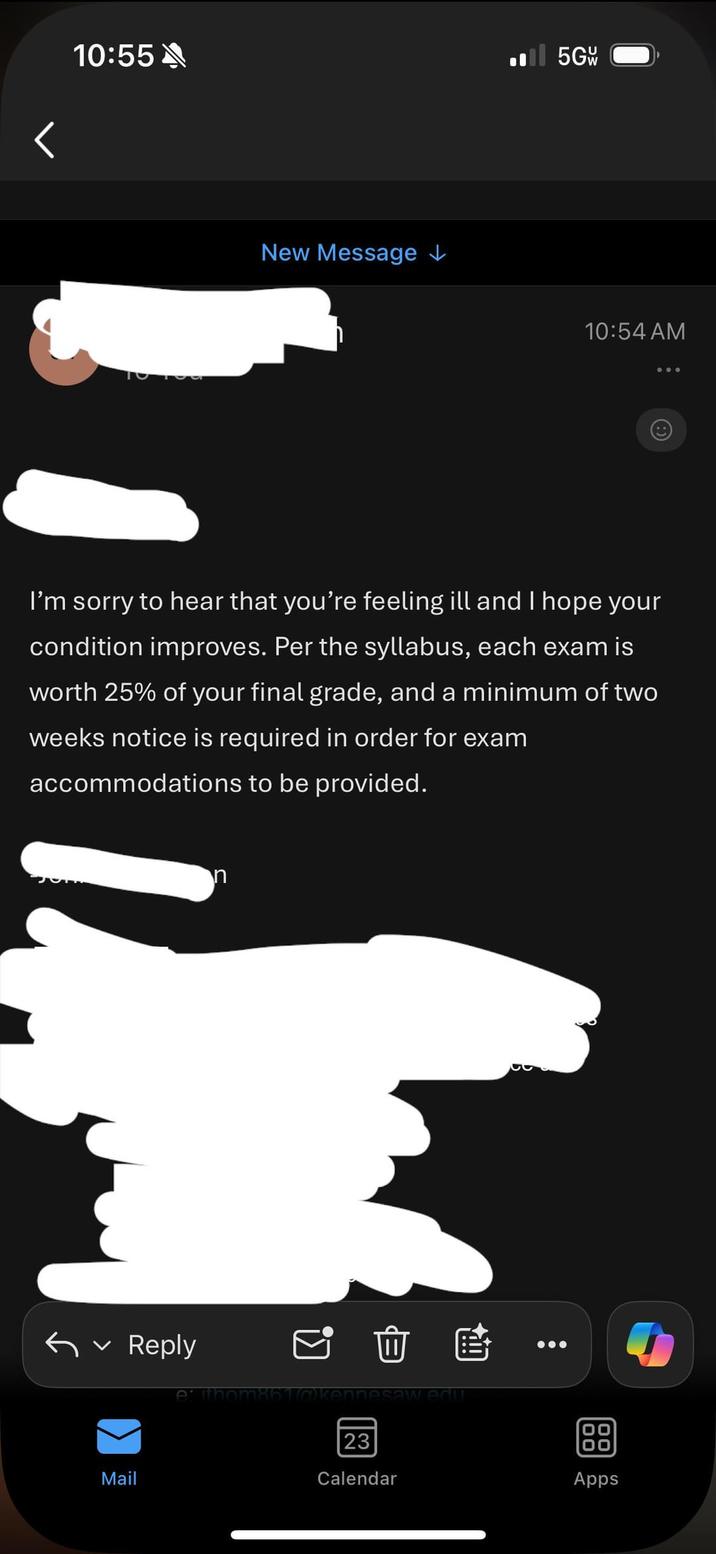Image resolution: width=716 pixels, height=1554 pixels.
Task: Mark the email as unread
Action: [312, 1344]
